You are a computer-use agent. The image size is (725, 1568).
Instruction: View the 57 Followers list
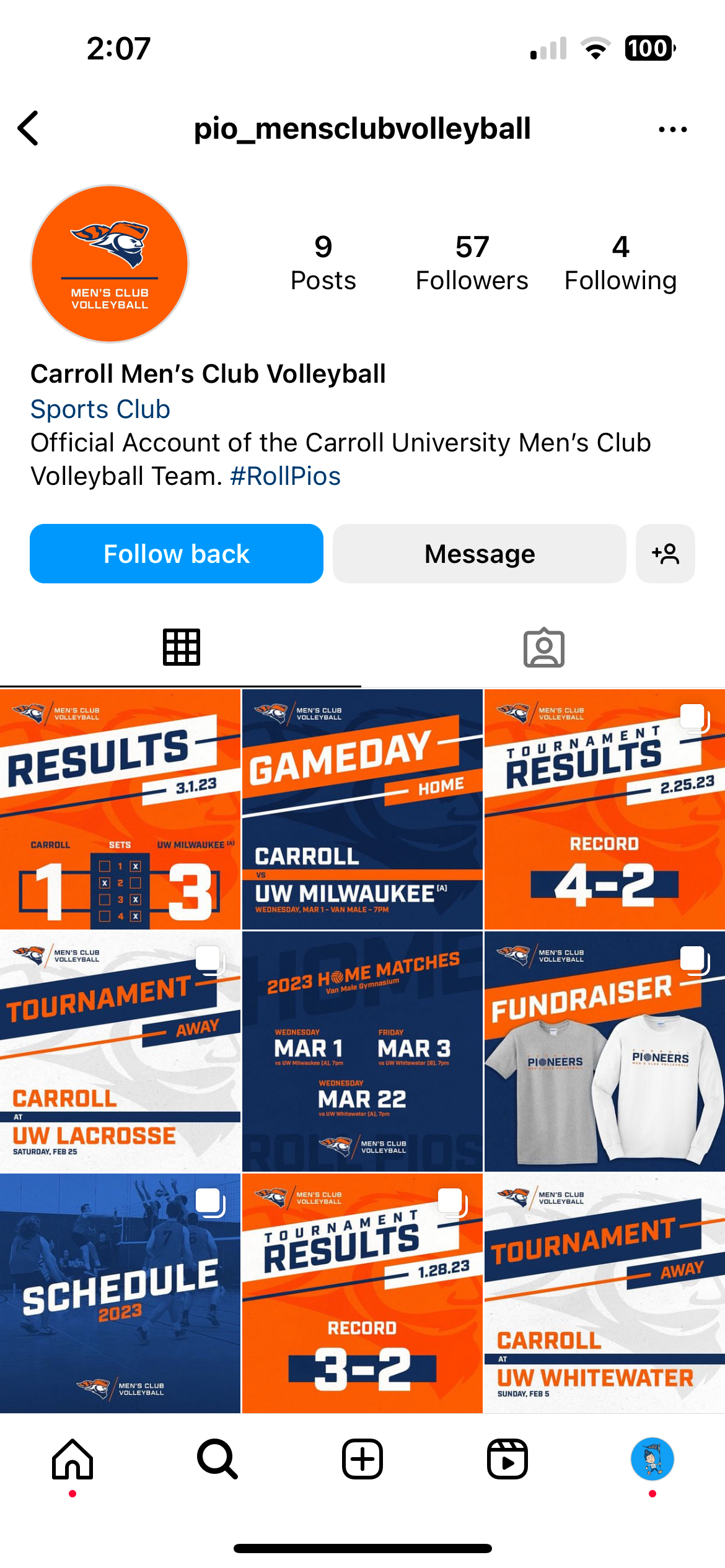pyautogui.click(x=472, y=263)
